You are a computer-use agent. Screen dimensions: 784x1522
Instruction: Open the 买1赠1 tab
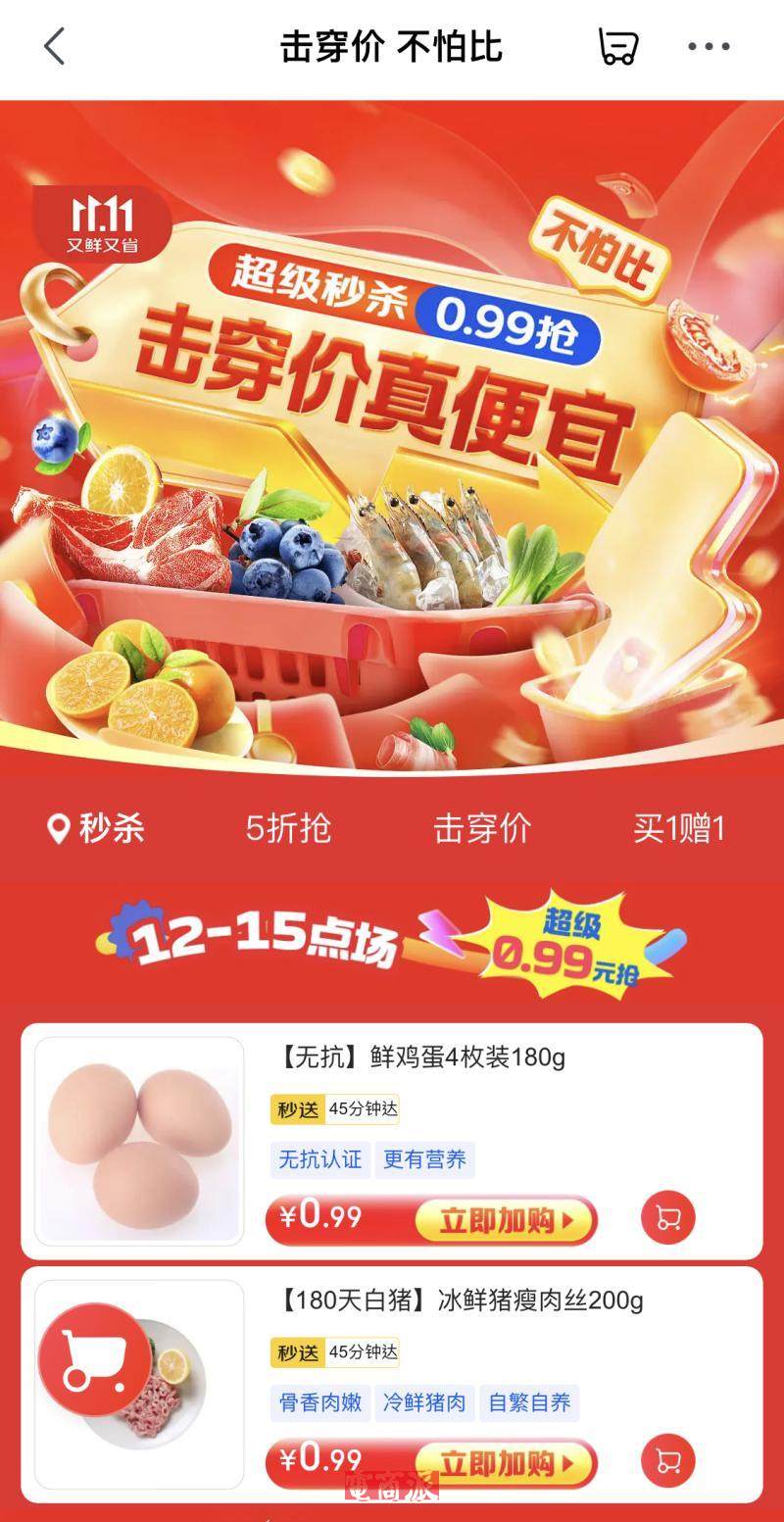(679, 828)
